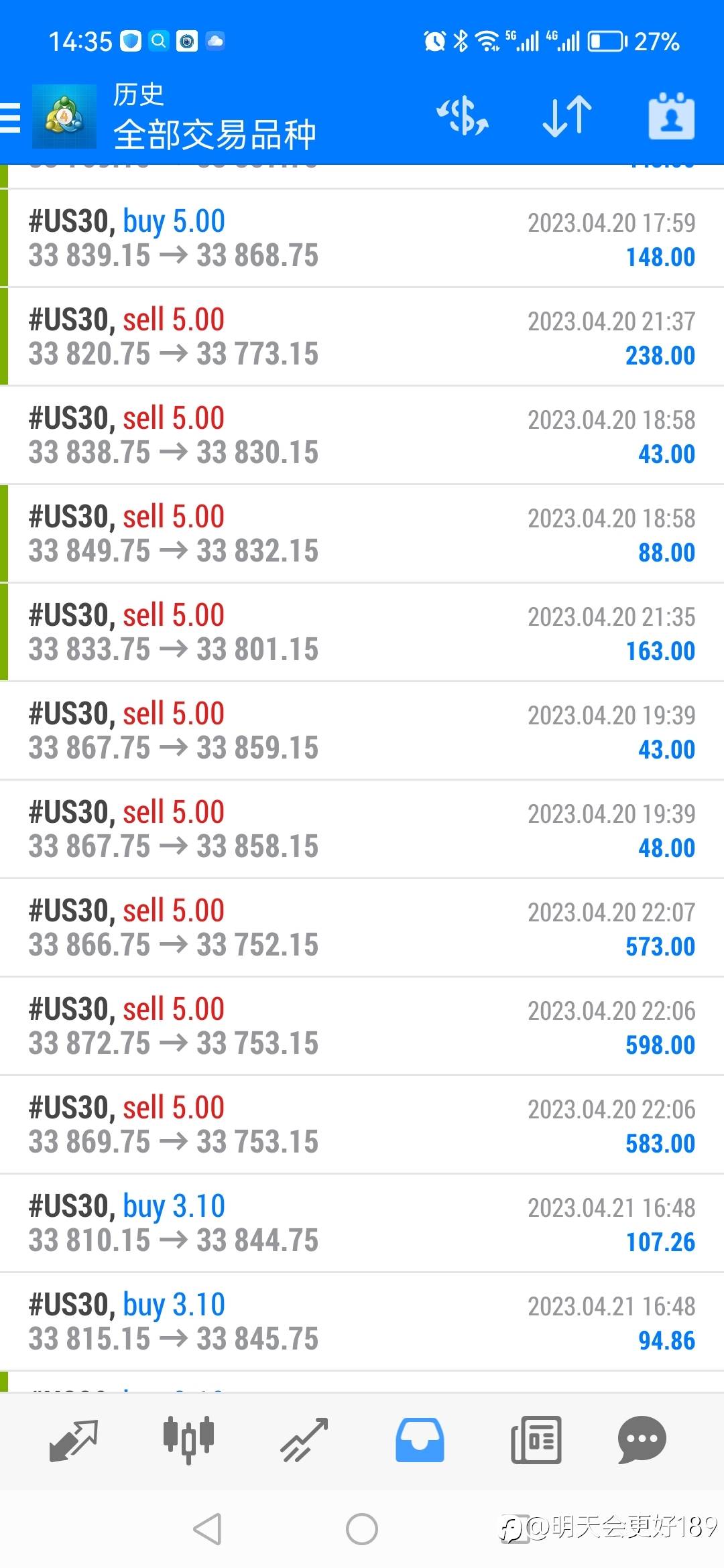Image resolution: width=724 pixels, height=1568 pixels.
Task: Switch to the Trade tab
Action: pyautogui.click(x=304, y=1441)
